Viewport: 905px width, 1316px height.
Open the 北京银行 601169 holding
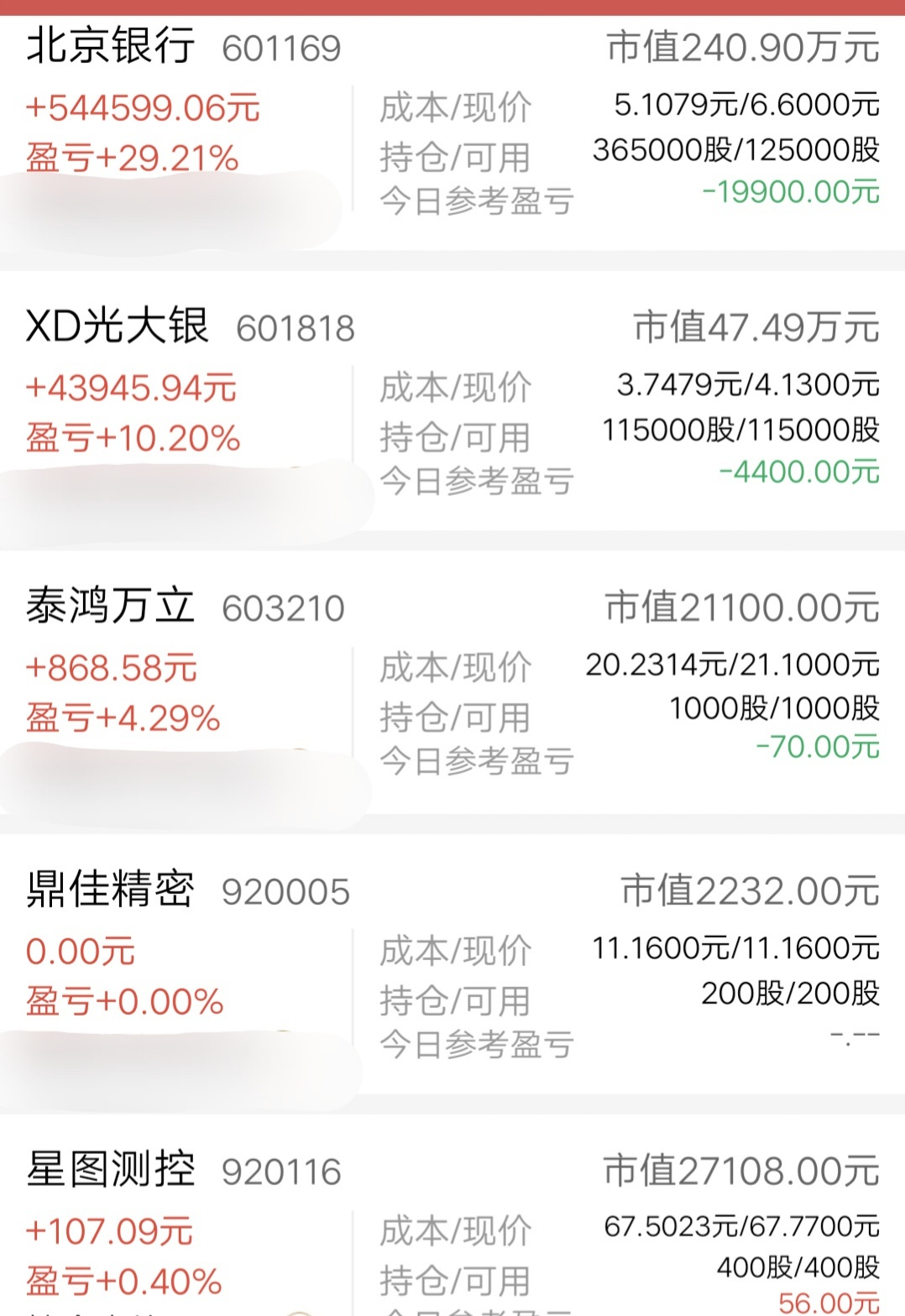click(111, 46)
